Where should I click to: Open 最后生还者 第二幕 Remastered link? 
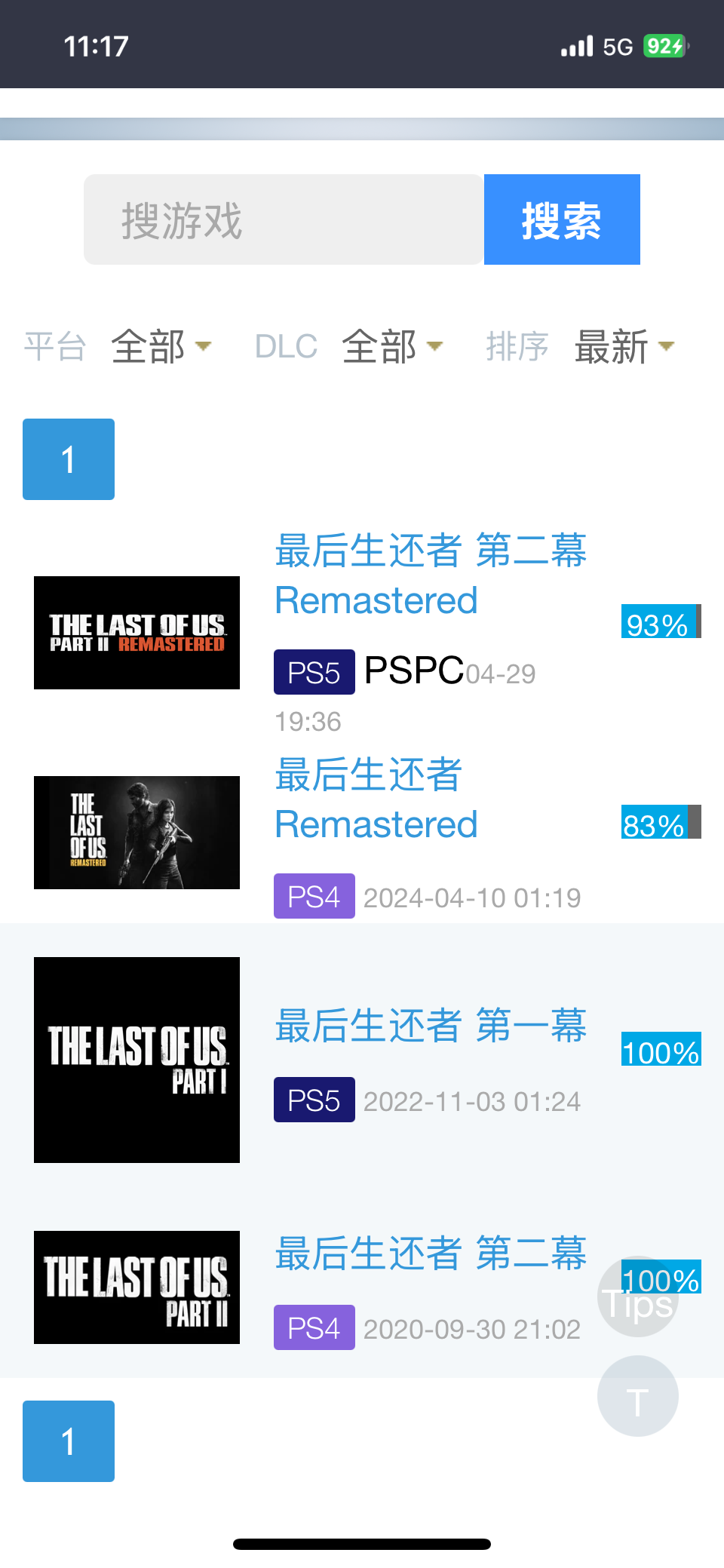tap(430, 575)
